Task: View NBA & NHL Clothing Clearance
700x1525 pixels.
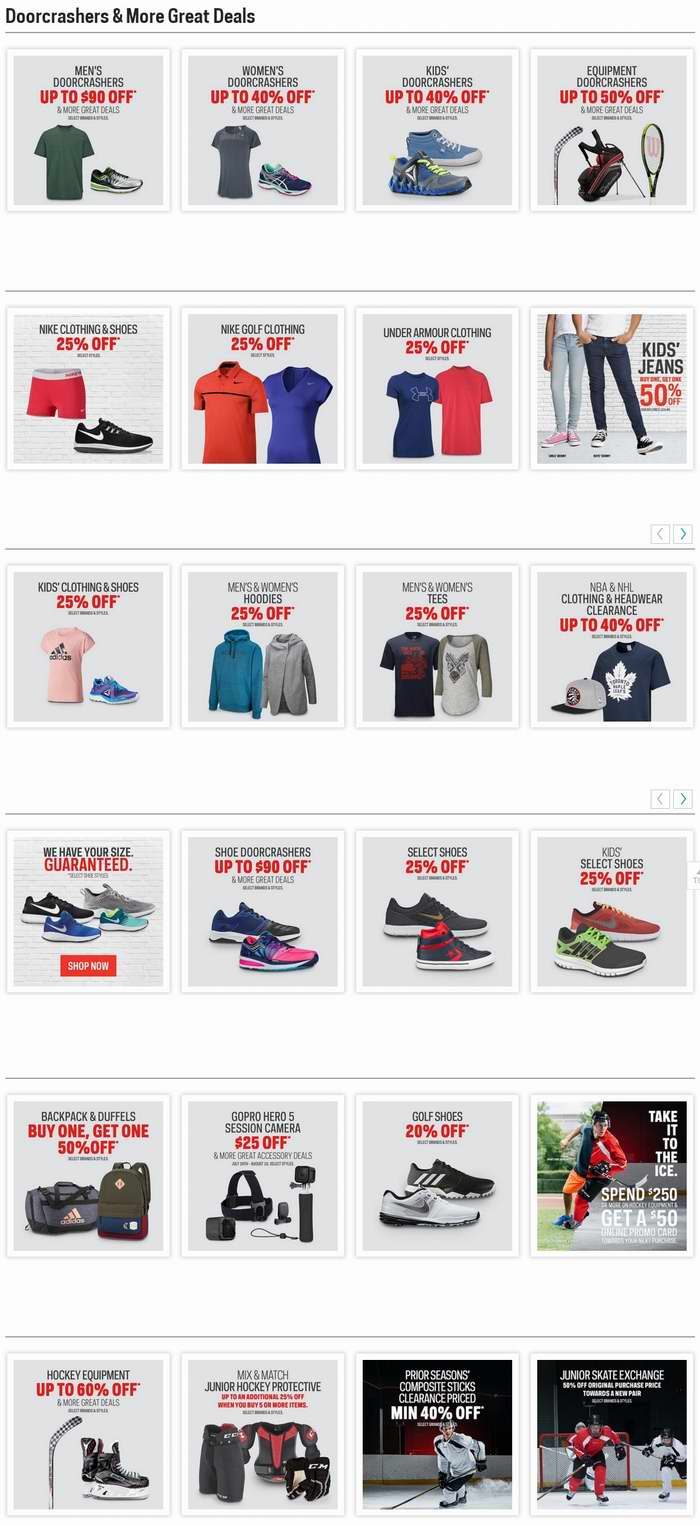Action: pos(611,646)
